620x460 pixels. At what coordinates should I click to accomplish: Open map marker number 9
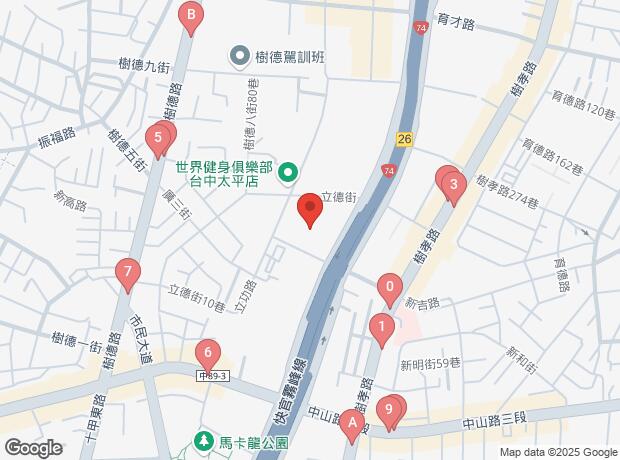pyautogui.click(x=388, y=410)
